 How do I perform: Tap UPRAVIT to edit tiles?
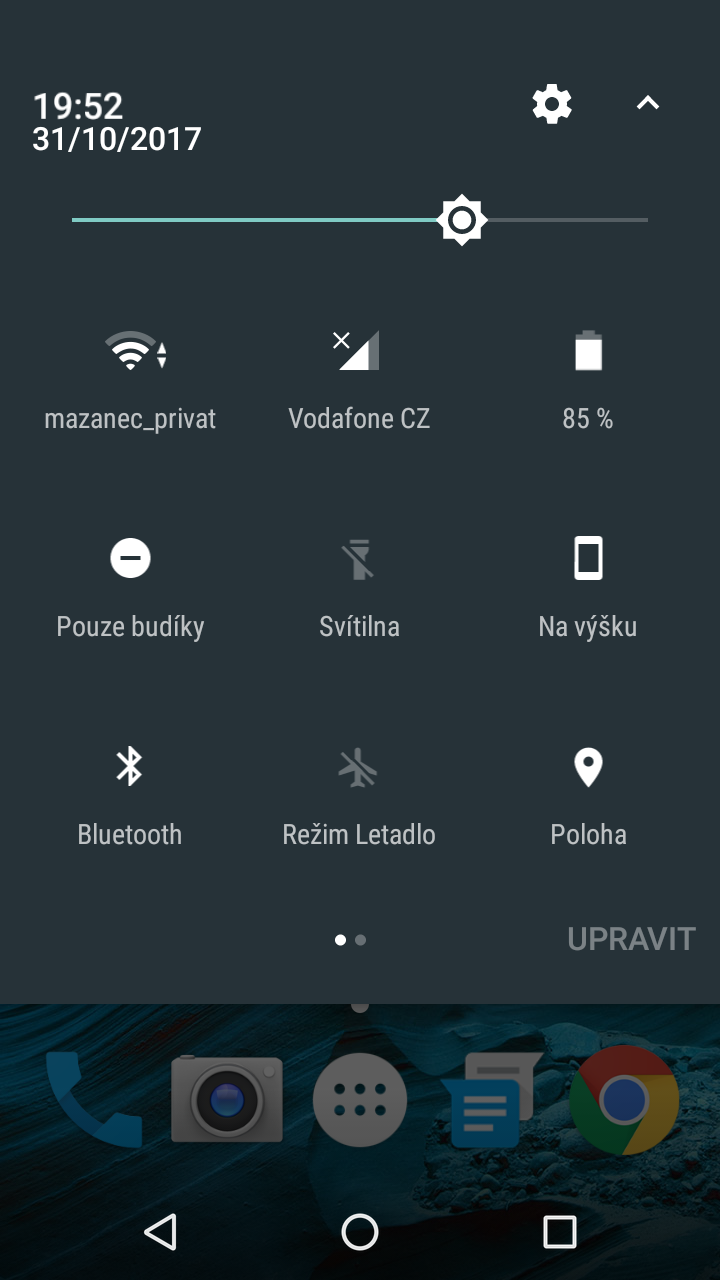click(x=631, y=939)
